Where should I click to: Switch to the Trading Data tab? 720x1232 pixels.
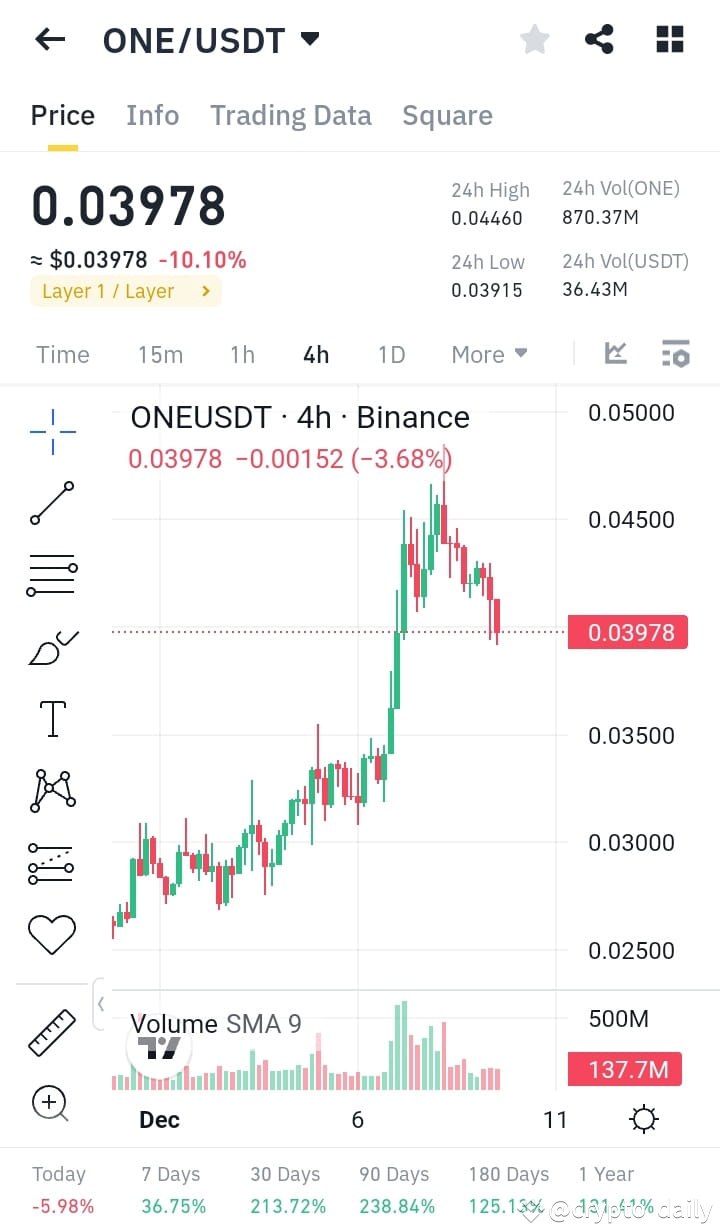click(x=290, y=115)
